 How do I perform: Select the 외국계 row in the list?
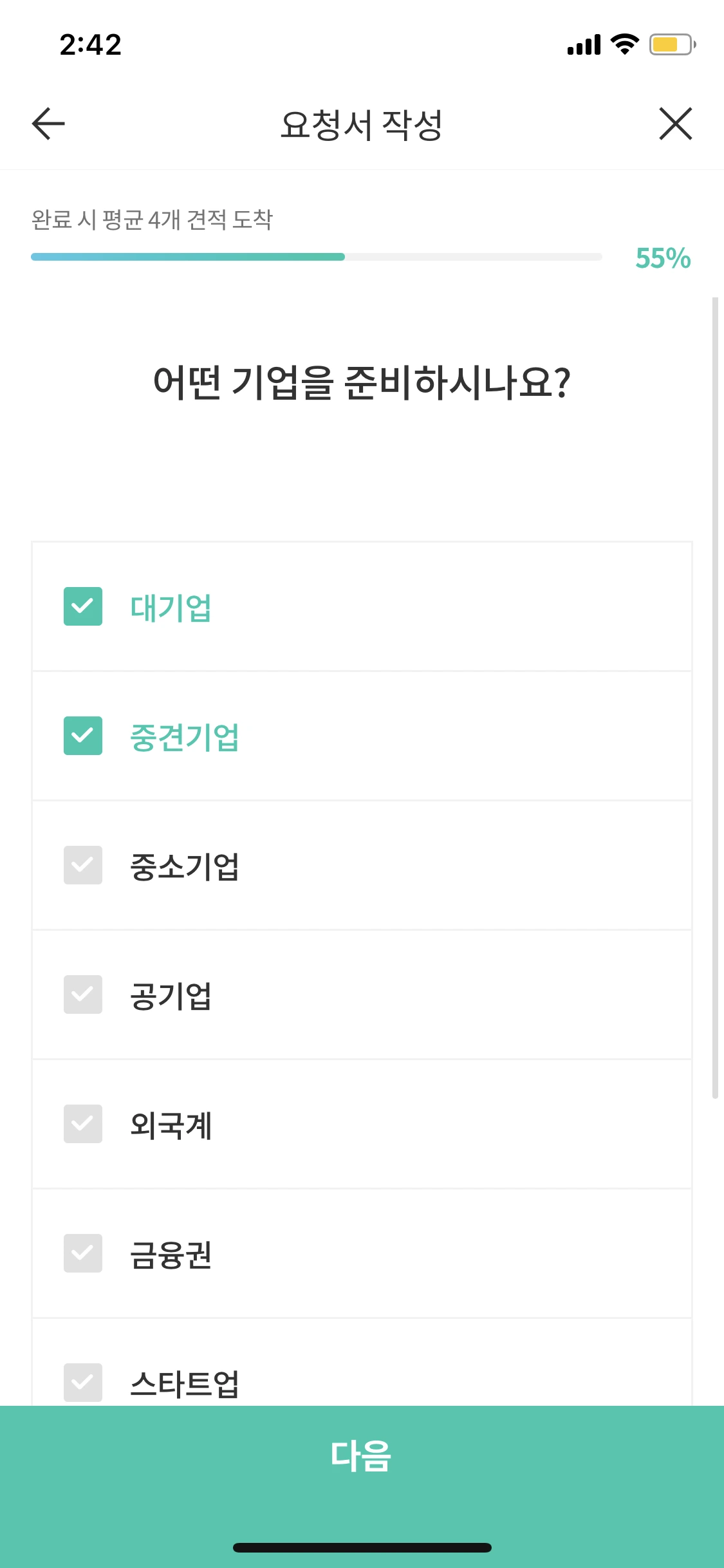pos(362,1124)
